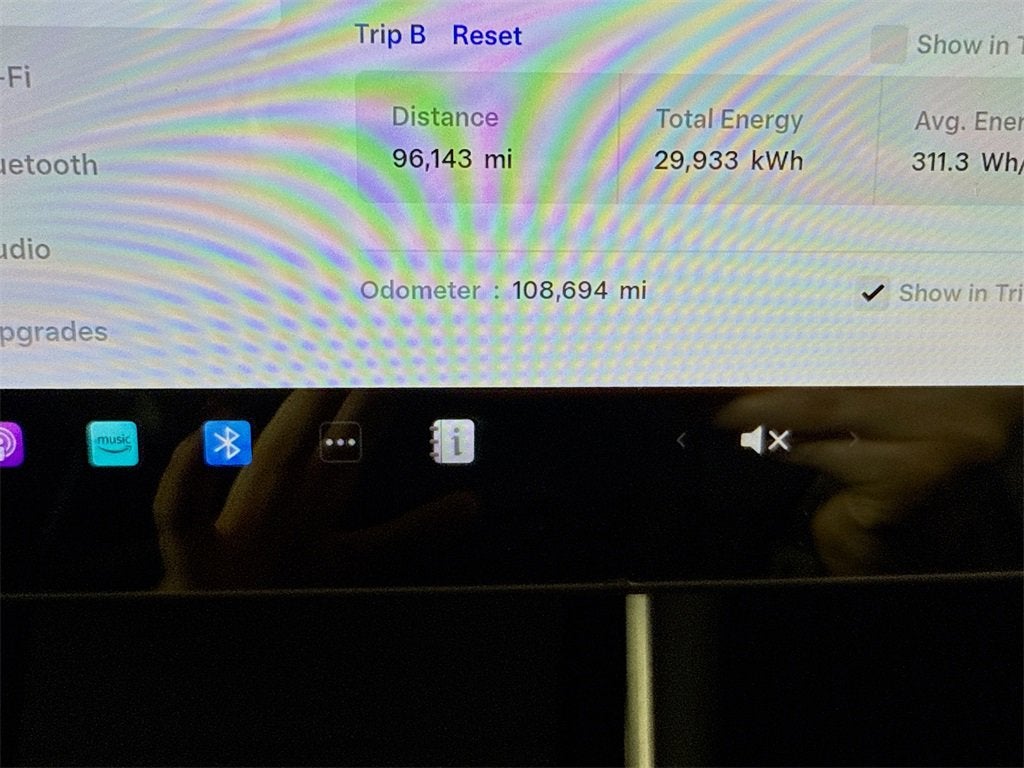
Task: Open all apps via three-dots icon
Action: coord(340,442)
